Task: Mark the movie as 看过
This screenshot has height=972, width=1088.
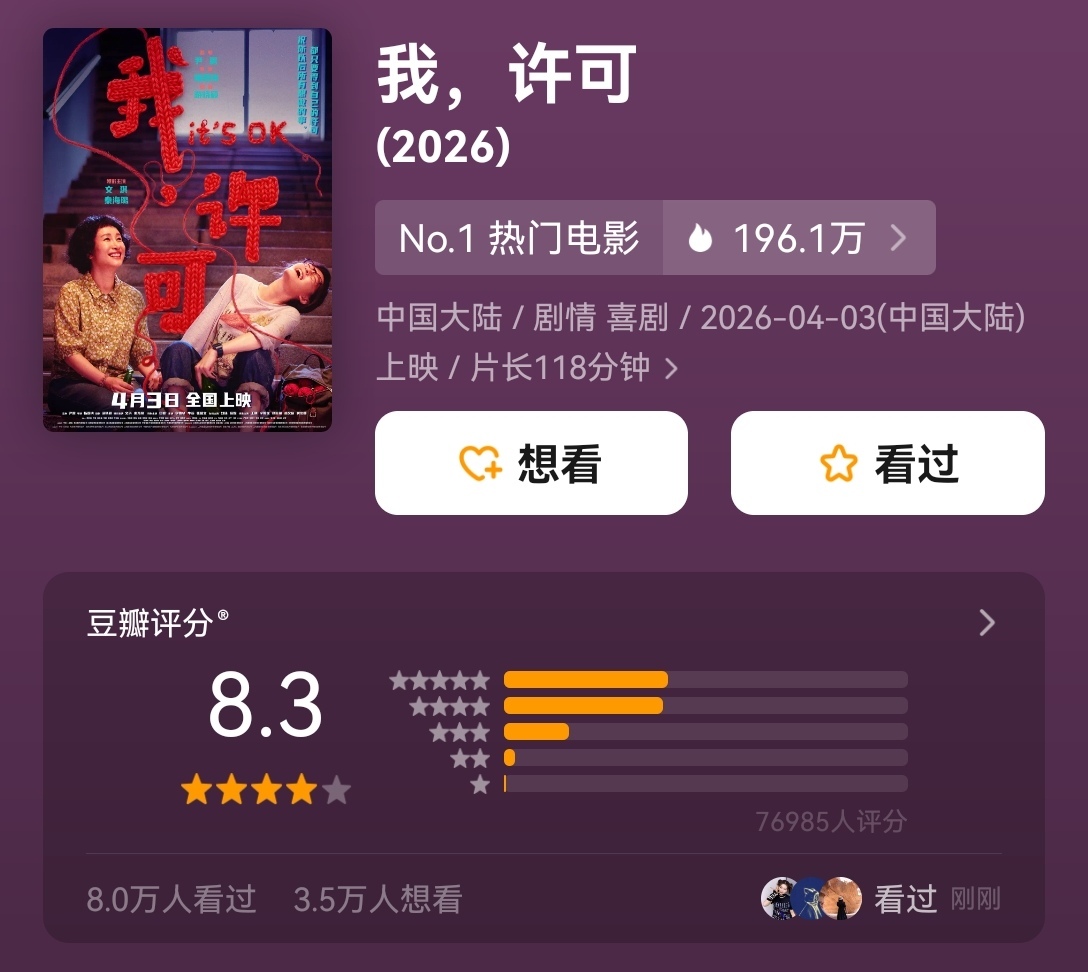Action: click(x=887, y=463)
